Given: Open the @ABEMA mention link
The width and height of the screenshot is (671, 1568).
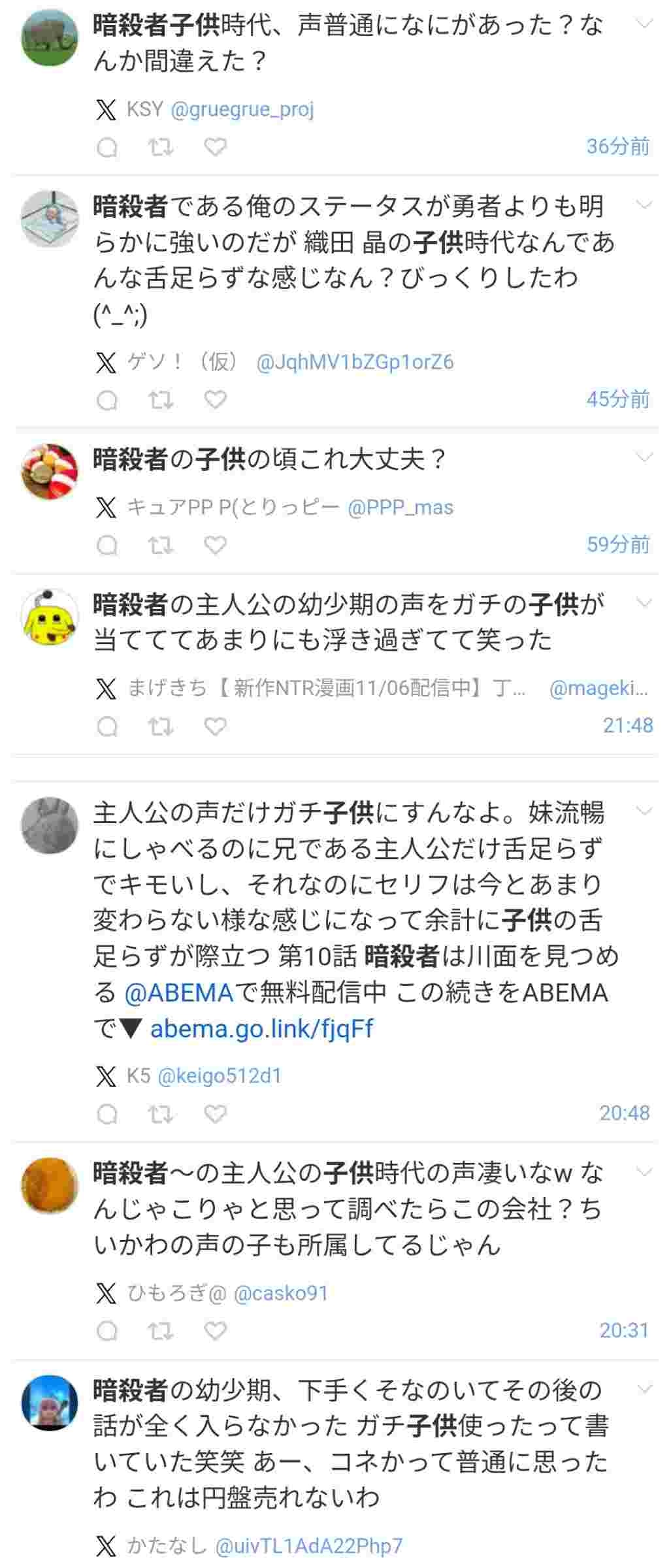Looking at the screenshot, I should click(178, 992).
